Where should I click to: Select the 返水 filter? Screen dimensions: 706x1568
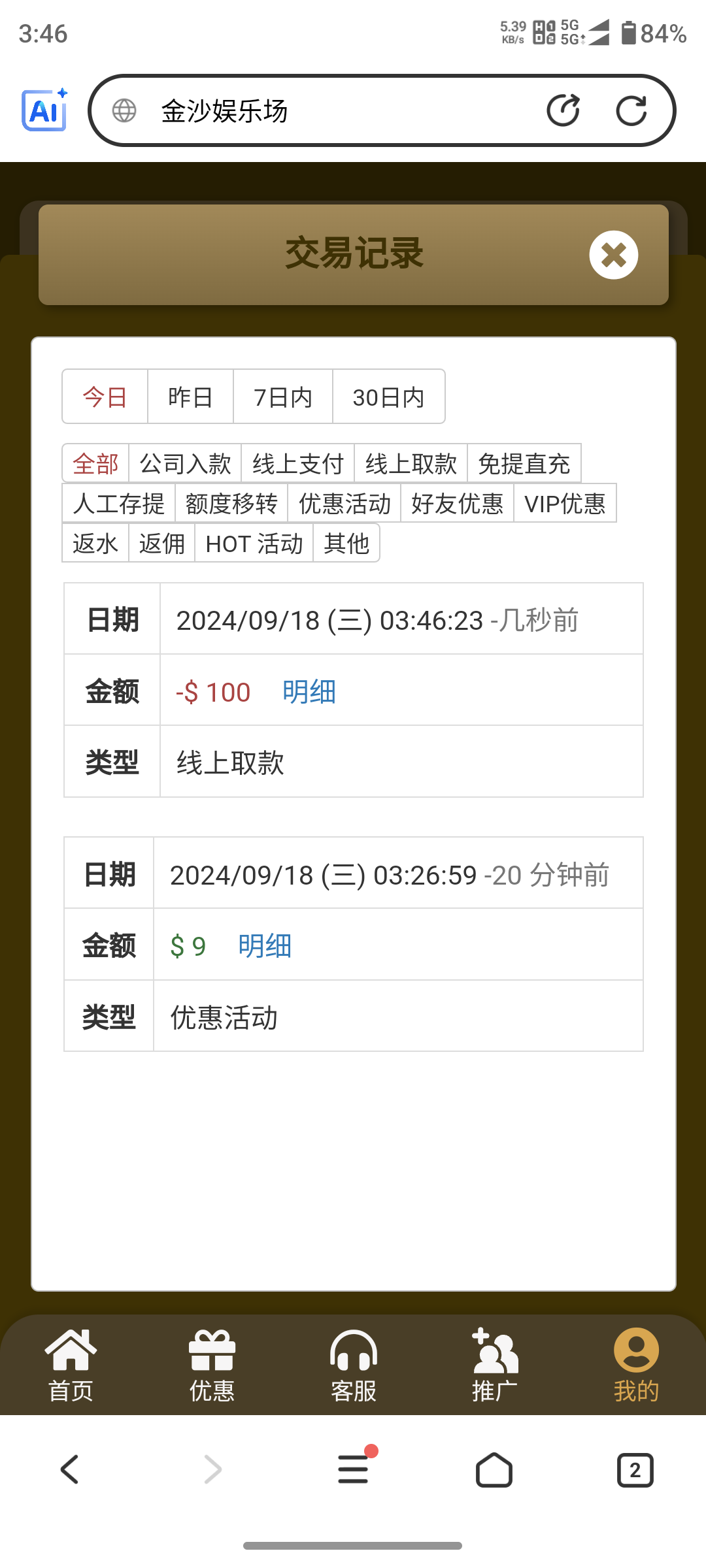95,544
